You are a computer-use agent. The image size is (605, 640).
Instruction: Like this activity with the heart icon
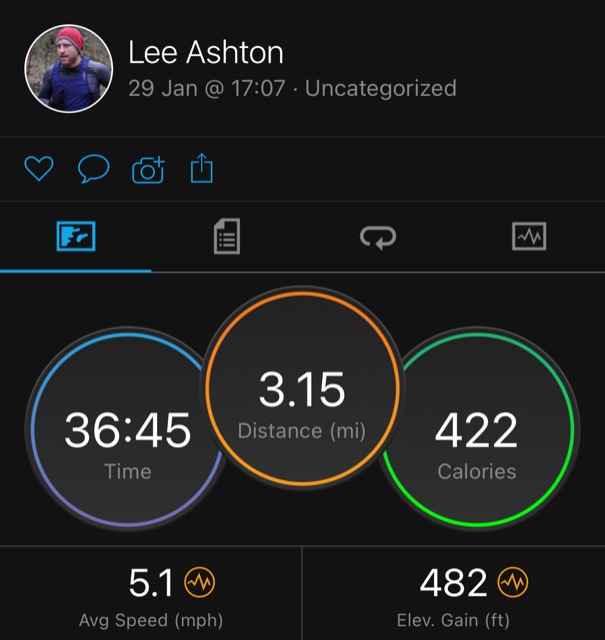pyautogui.click(x=38, y=169)
